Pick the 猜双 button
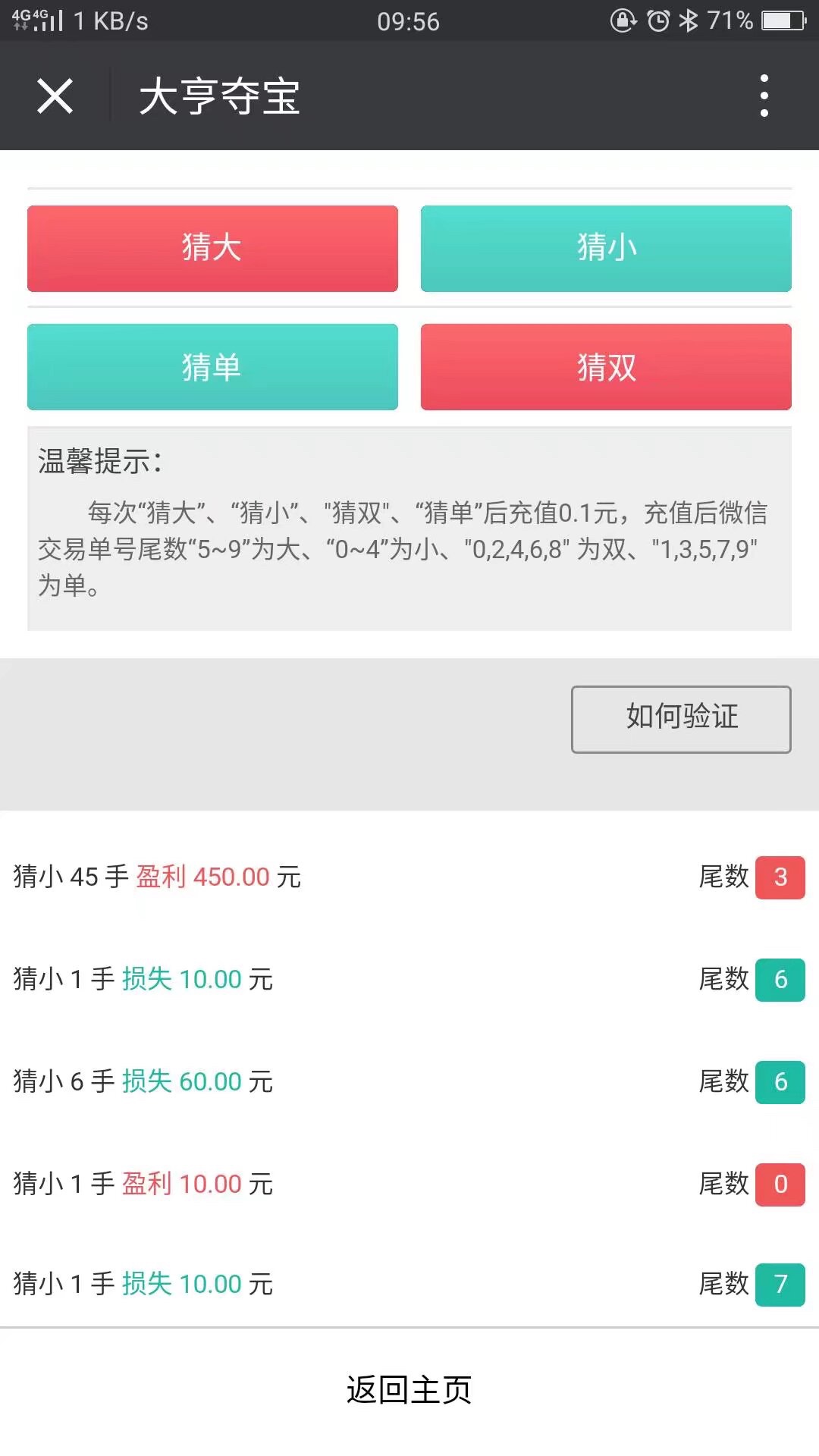Viewport: 819px width, 1456px height. [606, 367]
